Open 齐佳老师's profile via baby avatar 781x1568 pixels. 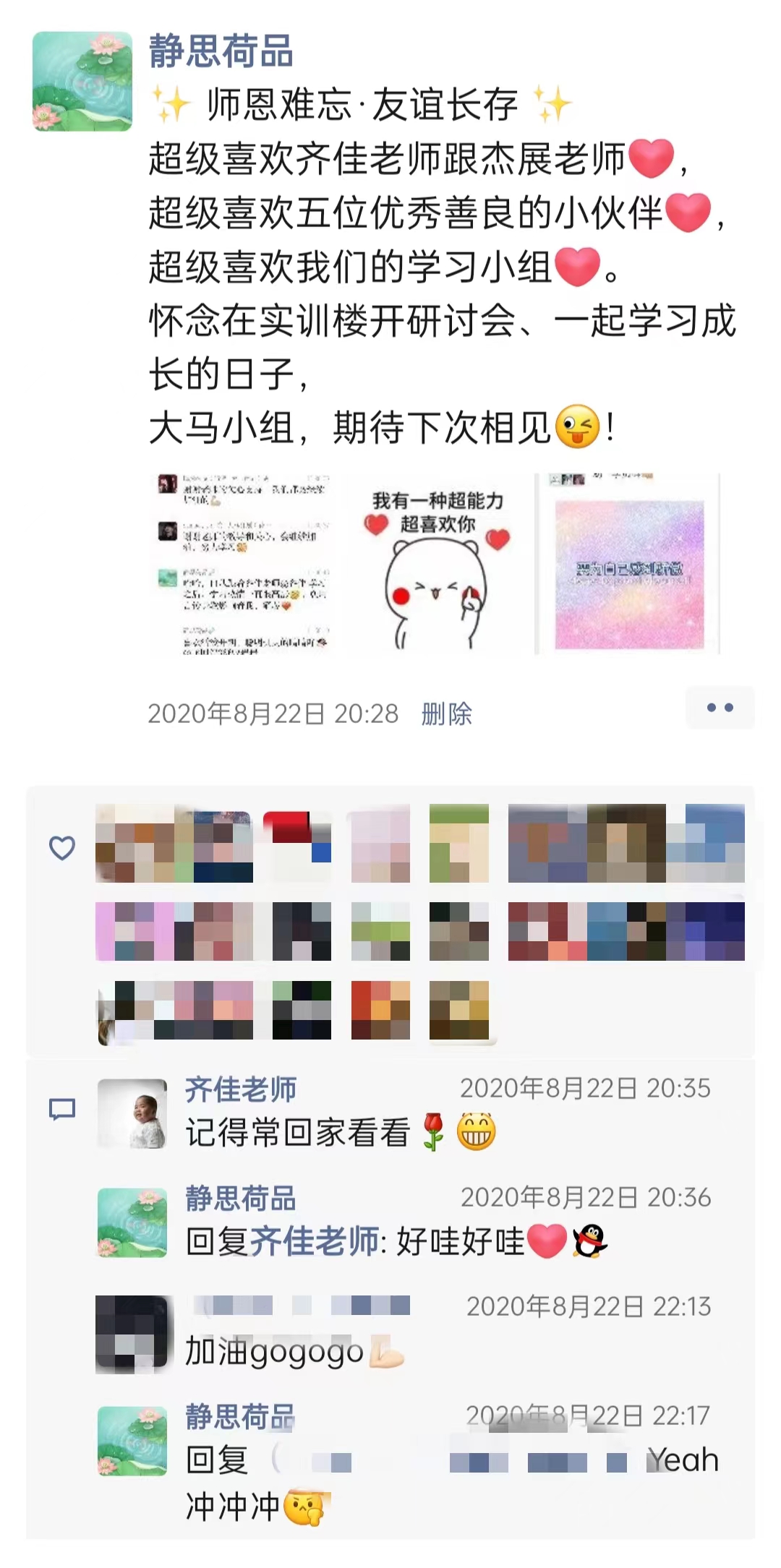tap(132, 1113)
